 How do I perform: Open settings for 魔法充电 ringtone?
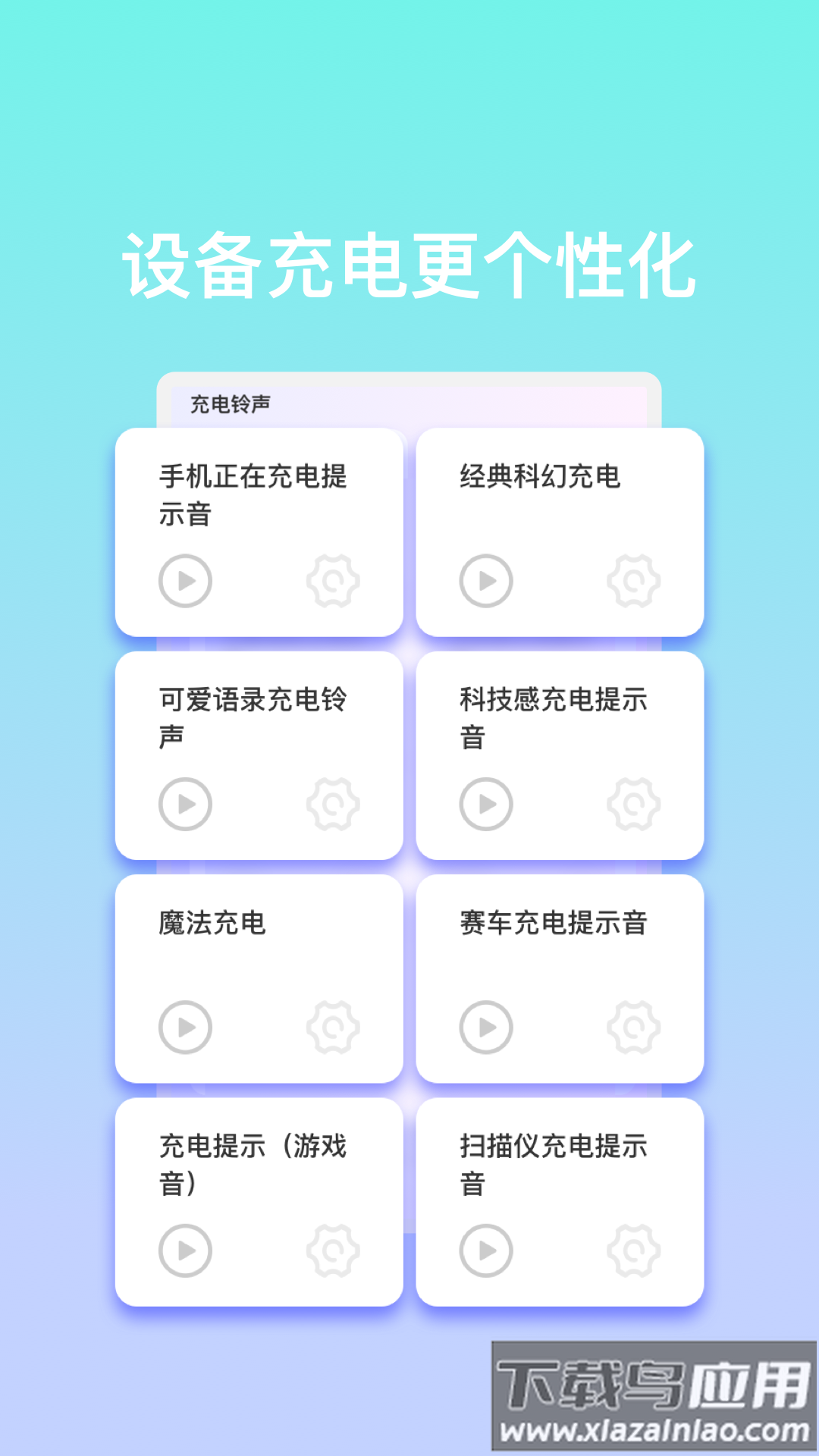[x=334, y=1025]
